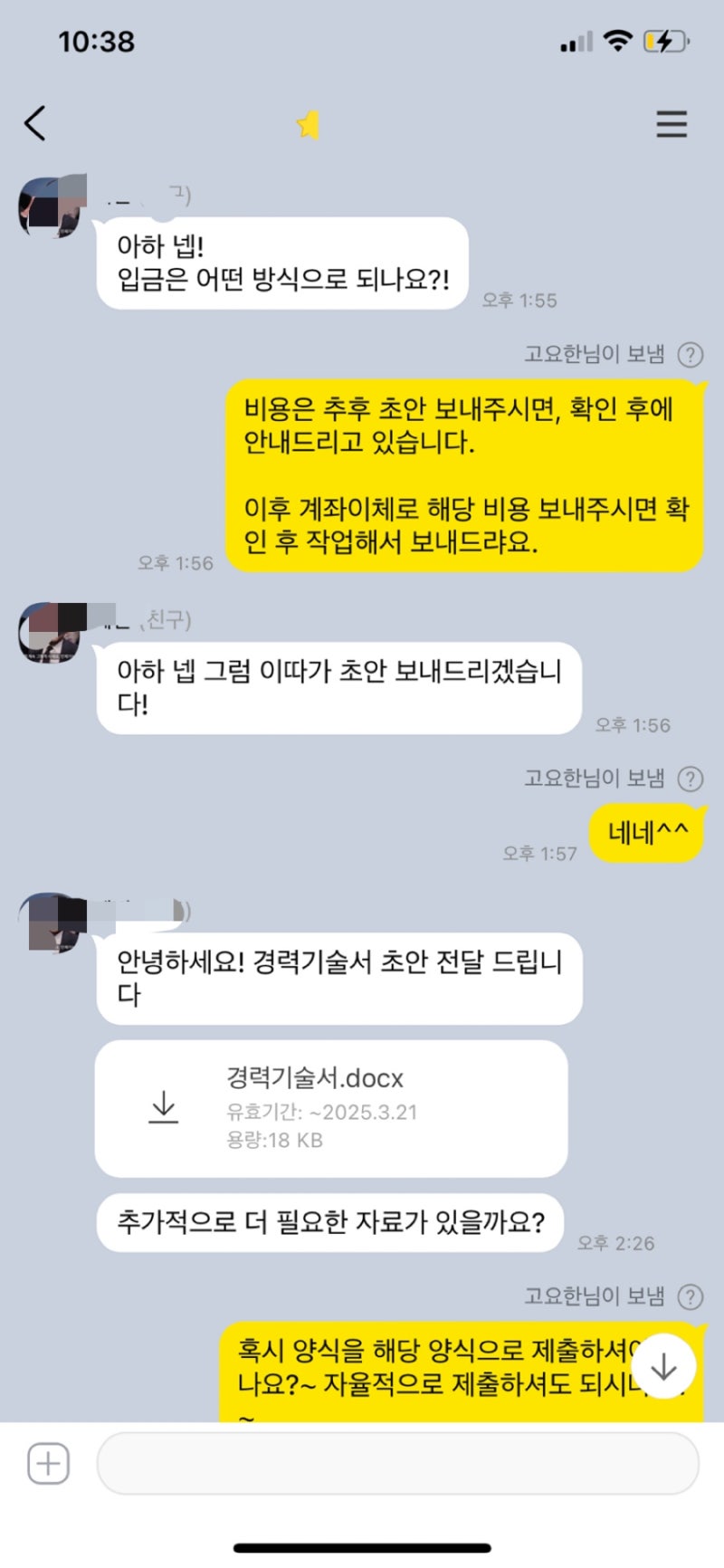Focus the message input field
Screen dimensions: 724x1568
[x=398, y=1464]
